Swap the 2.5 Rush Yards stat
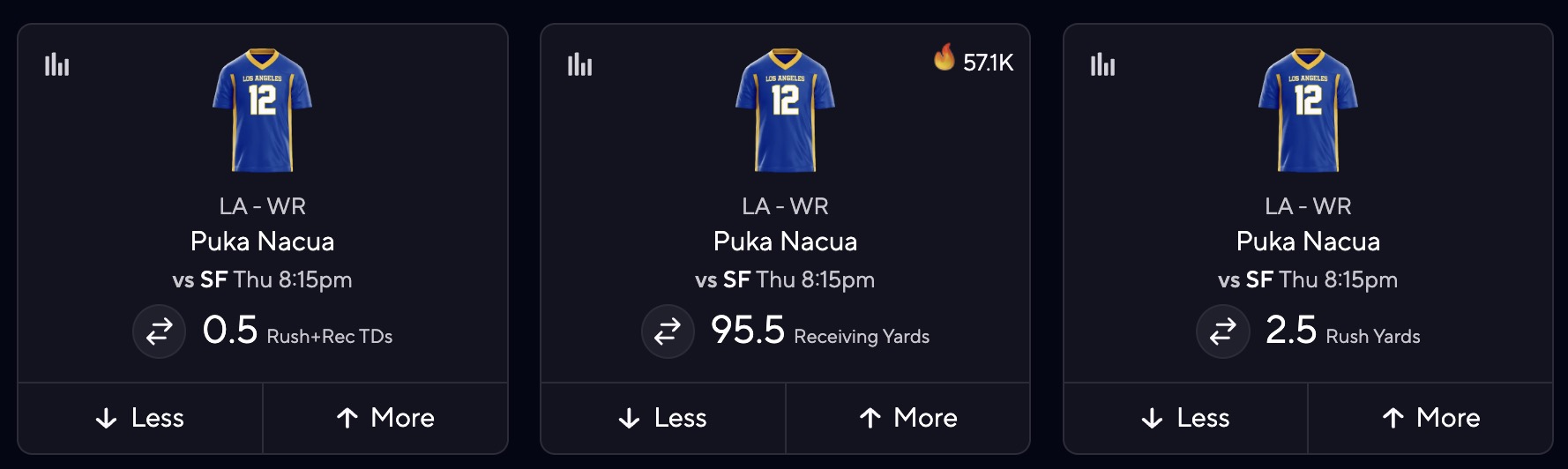Screen dimensions: 1568x469 (x=1222, y=331)
